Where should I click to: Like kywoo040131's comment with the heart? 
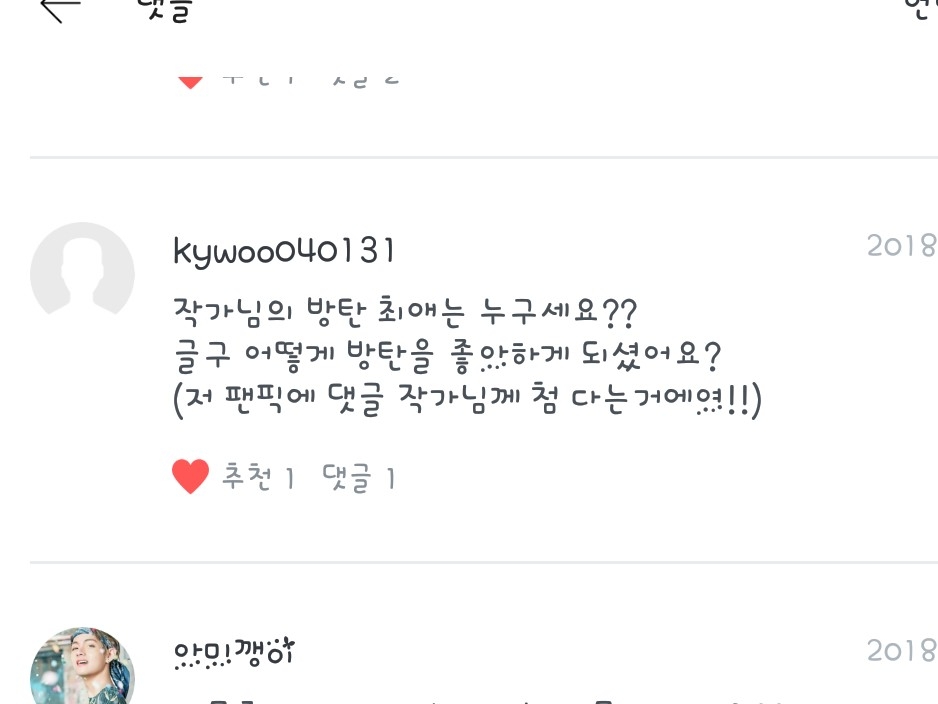click(190, 477)
